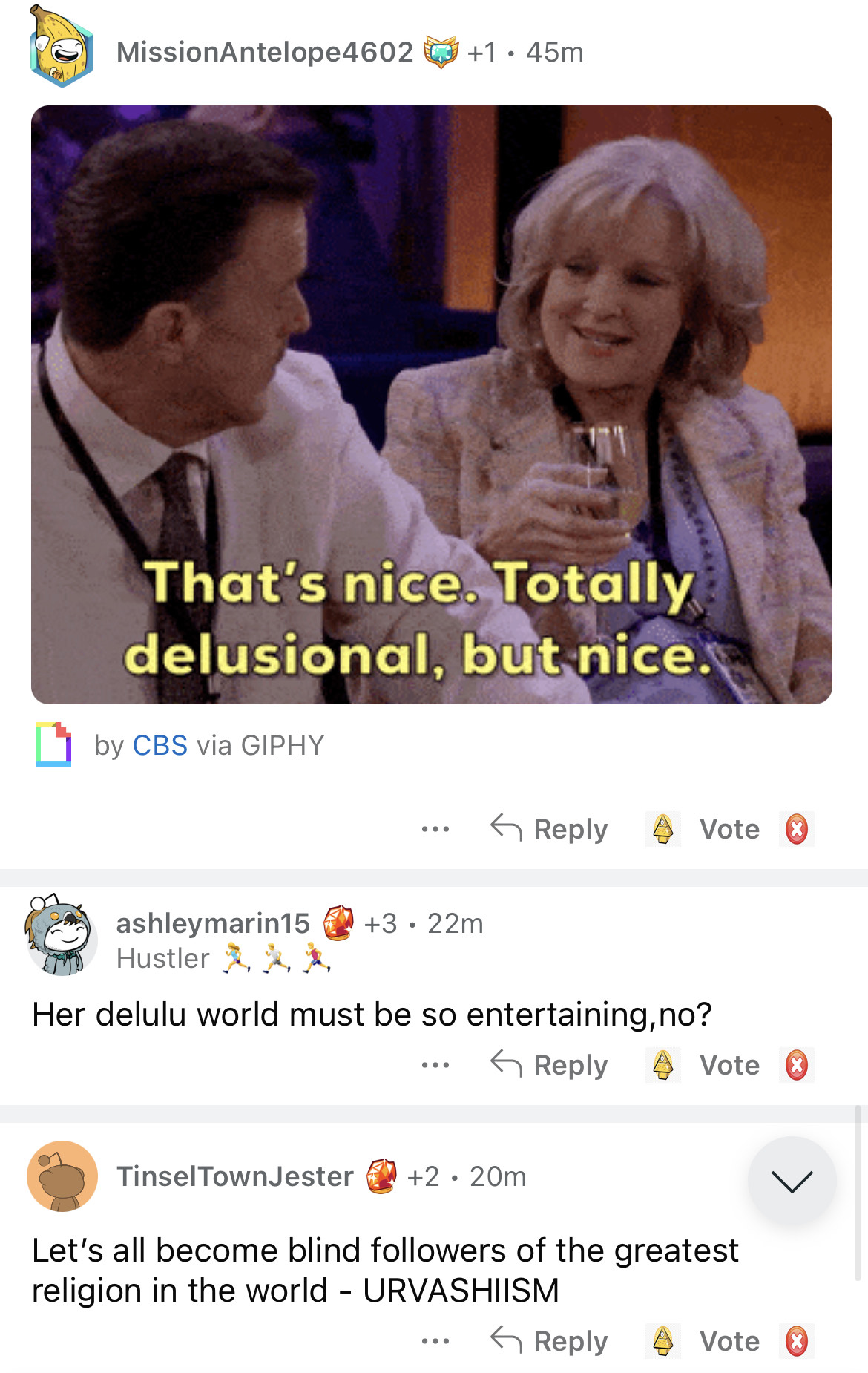Open MissionAntelope4602's profile avatar
The height and width of the screenshot is (1373, 868).
62,50
